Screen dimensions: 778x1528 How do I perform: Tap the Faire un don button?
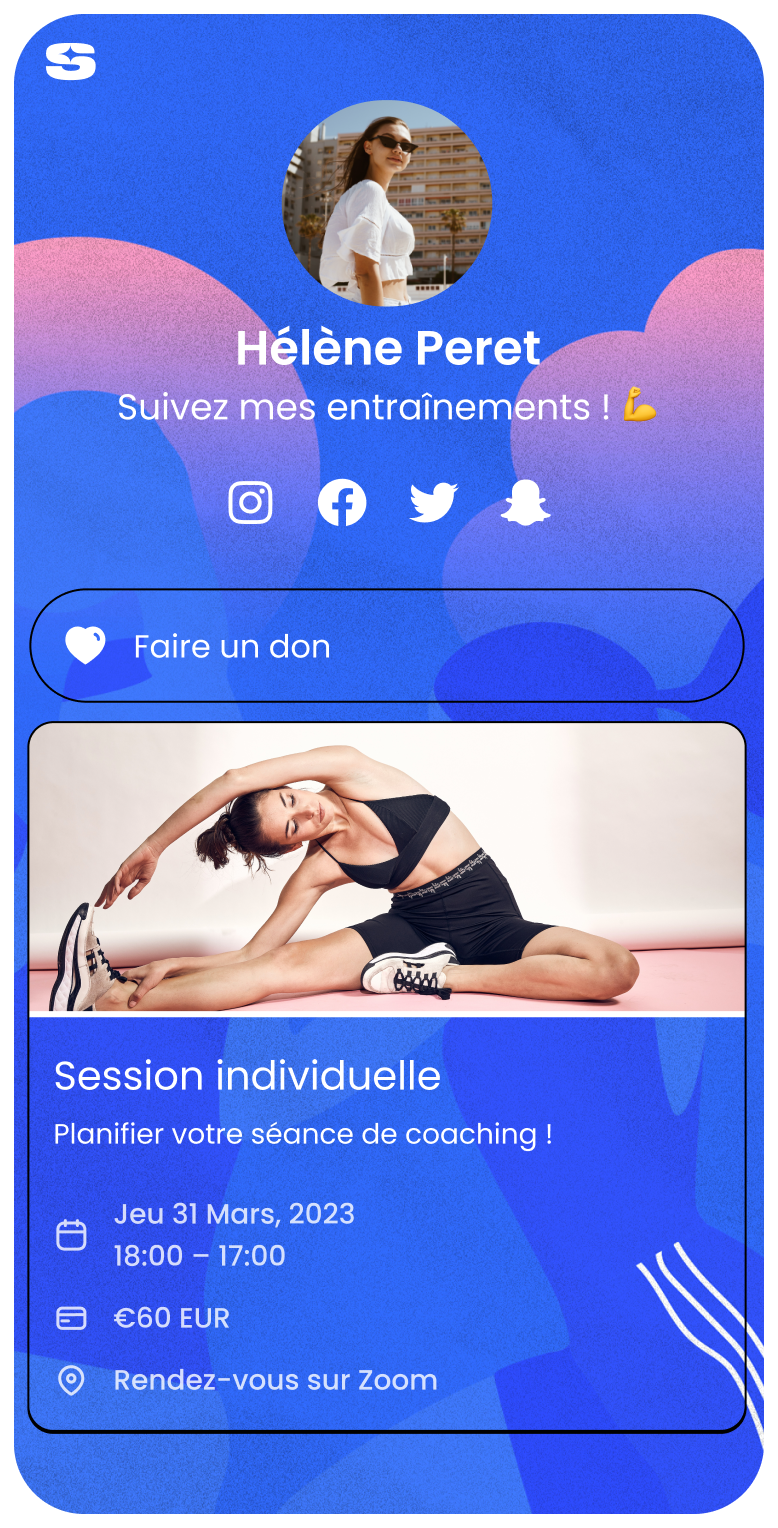(x=387, y=646)
